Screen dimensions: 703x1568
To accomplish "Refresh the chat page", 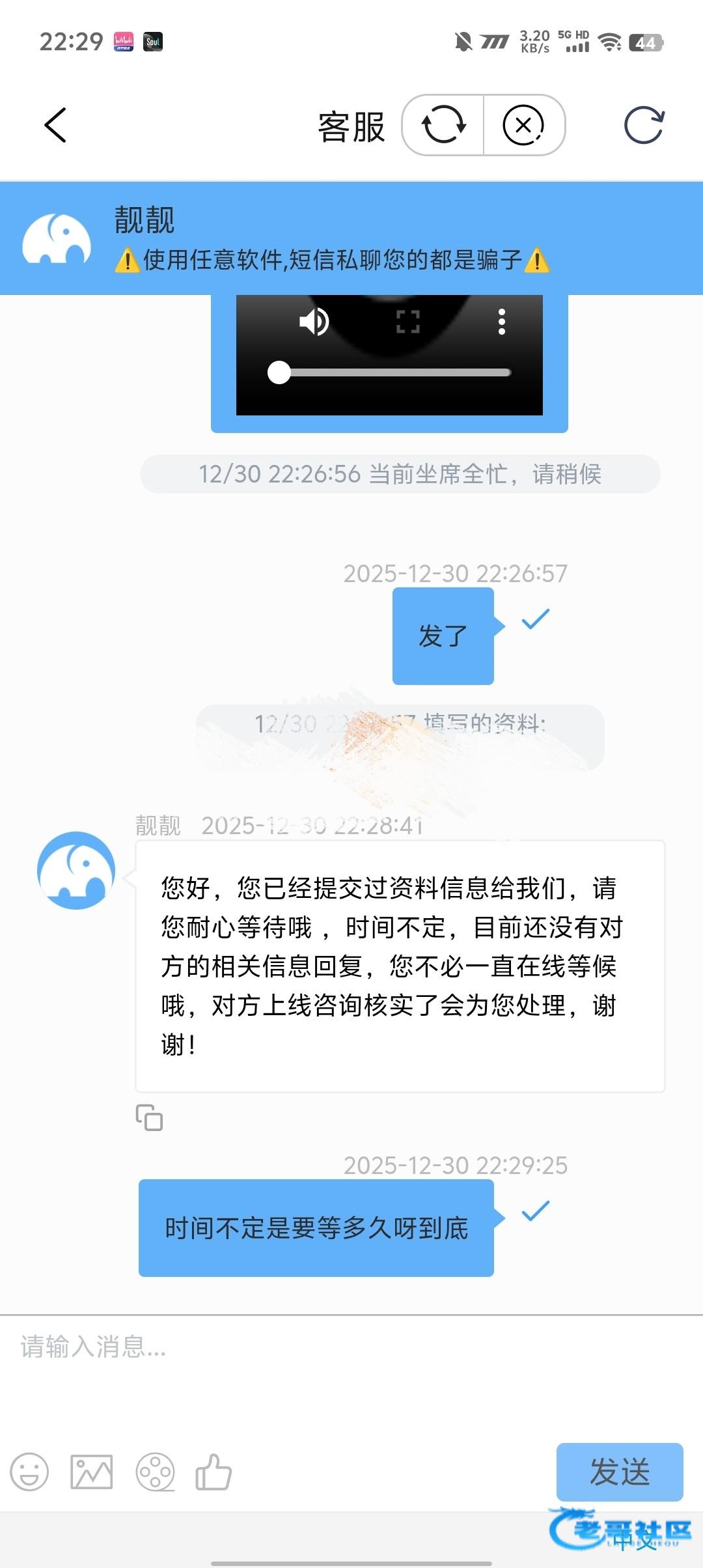I will coord(644,125).
